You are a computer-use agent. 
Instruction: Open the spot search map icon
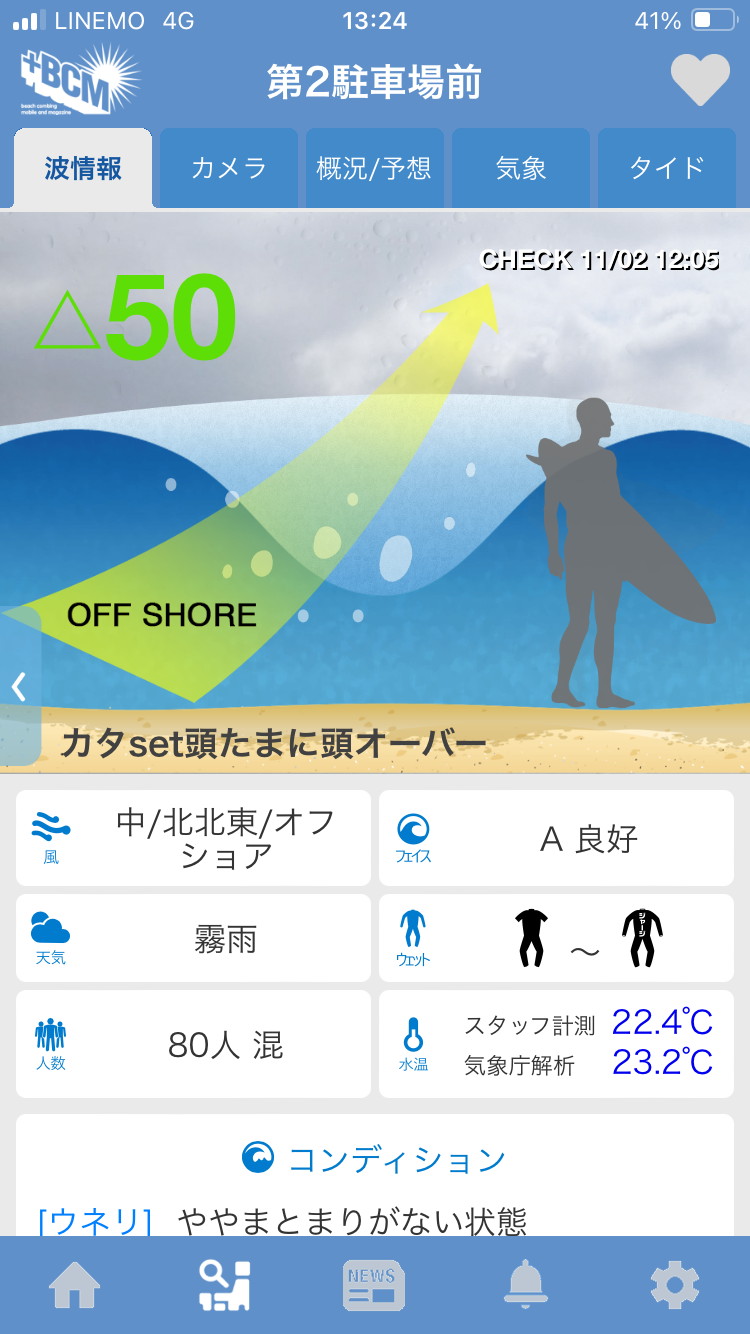225,1285
